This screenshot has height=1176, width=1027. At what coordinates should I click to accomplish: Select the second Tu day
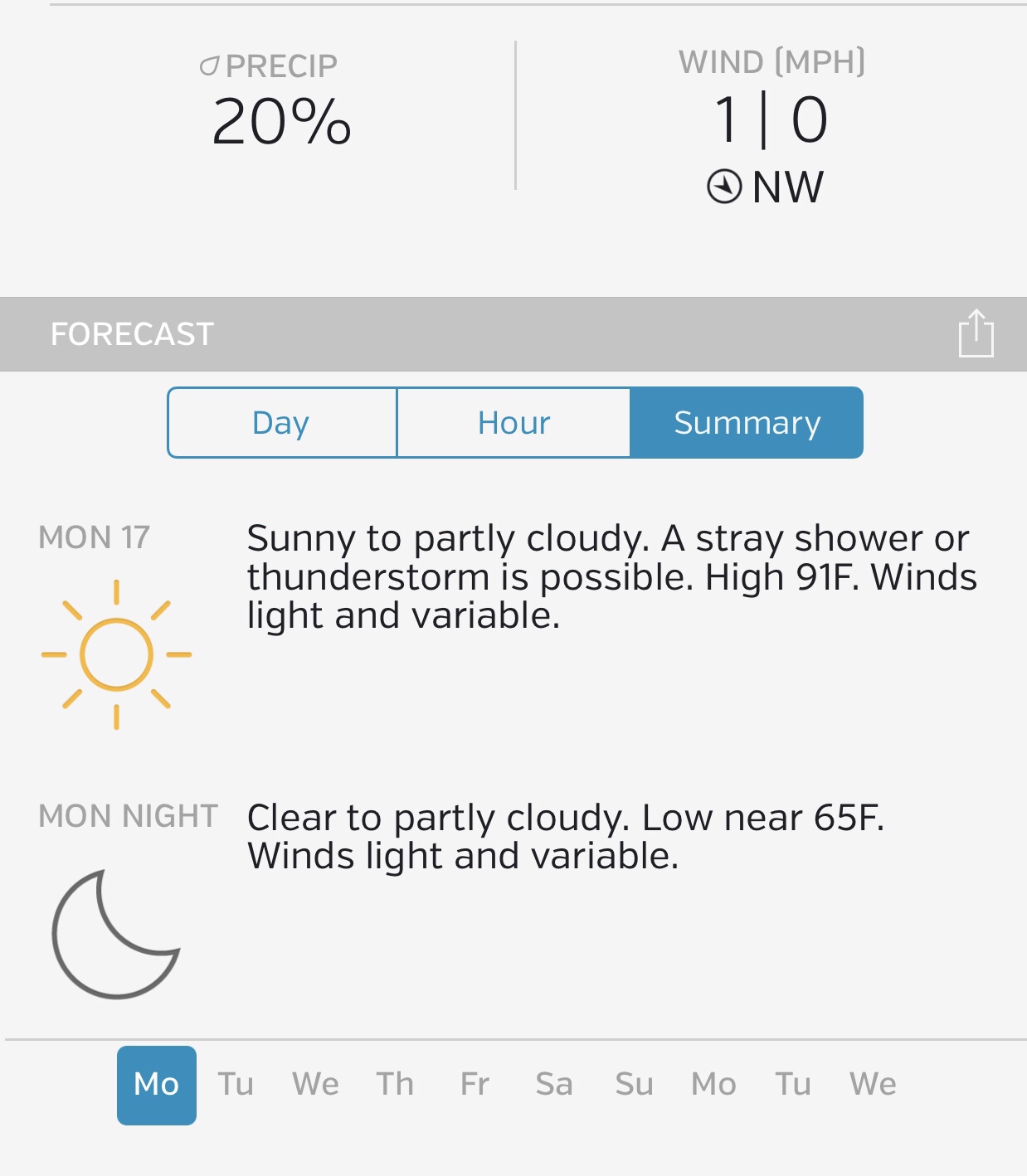793,1085
